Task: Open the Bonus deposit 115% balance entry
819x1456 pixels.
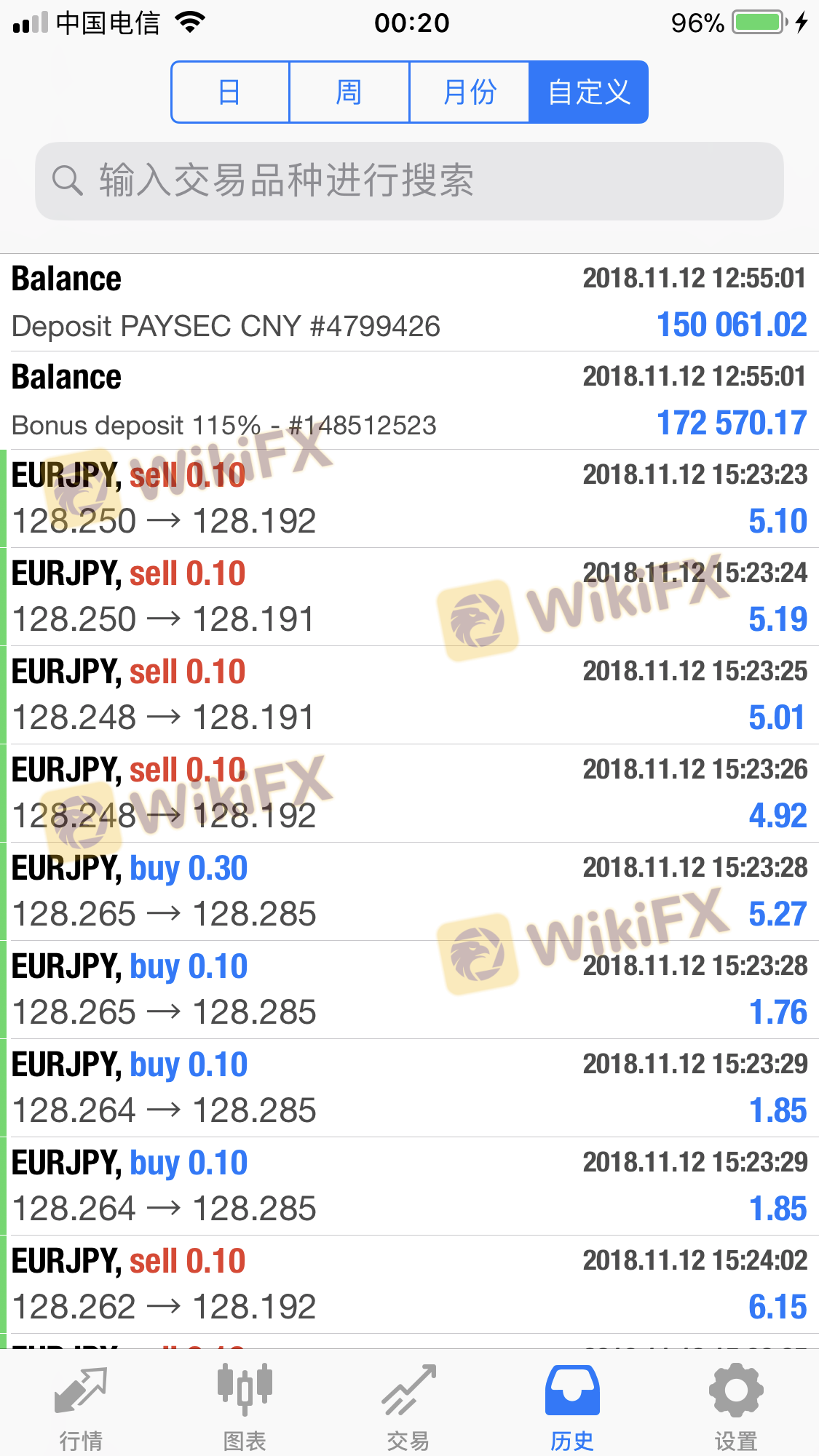Action: coord(409,401)
